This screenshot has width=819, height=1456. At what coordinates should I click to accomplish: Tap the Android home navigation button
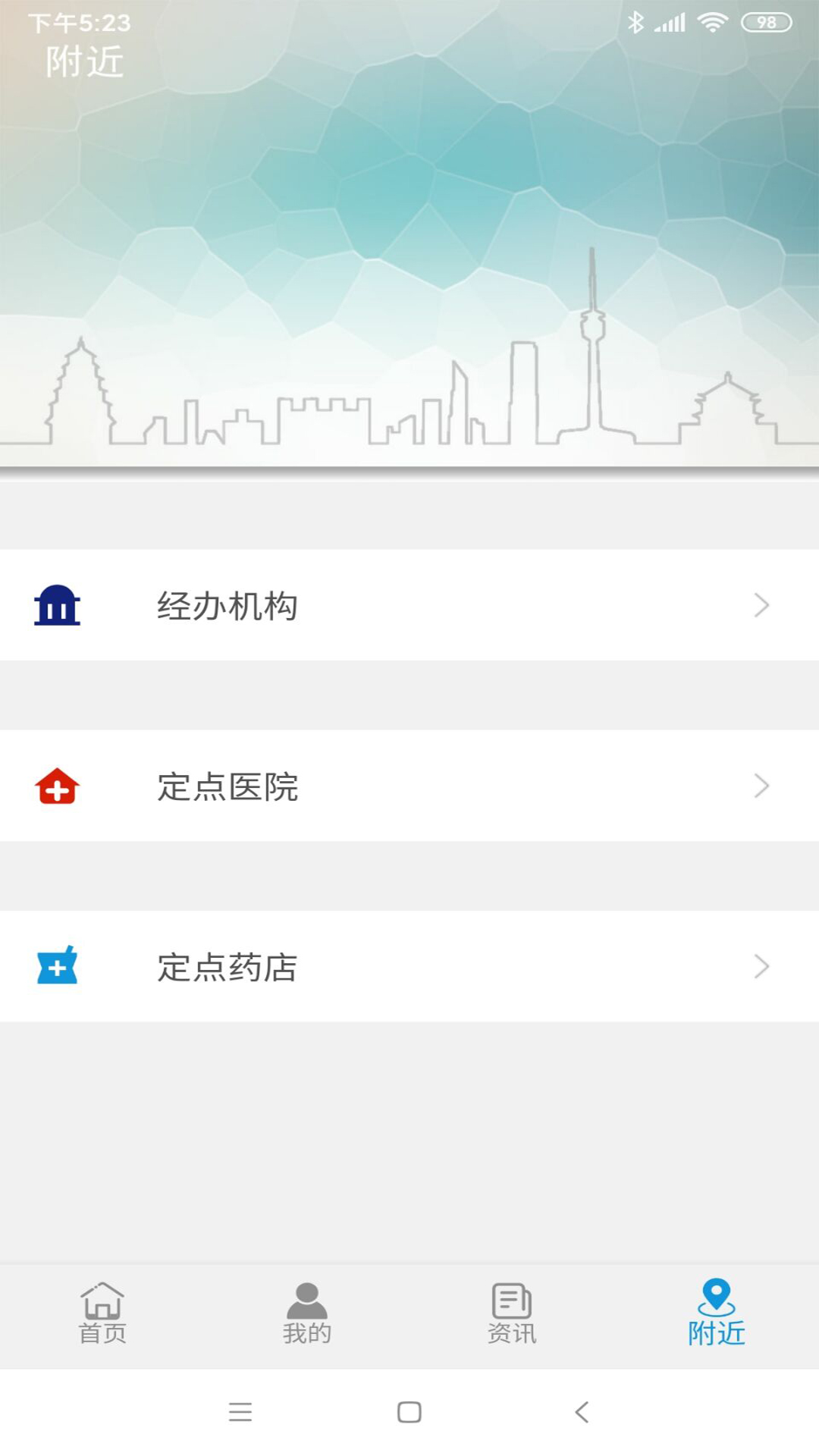[x=409, y=1413]
